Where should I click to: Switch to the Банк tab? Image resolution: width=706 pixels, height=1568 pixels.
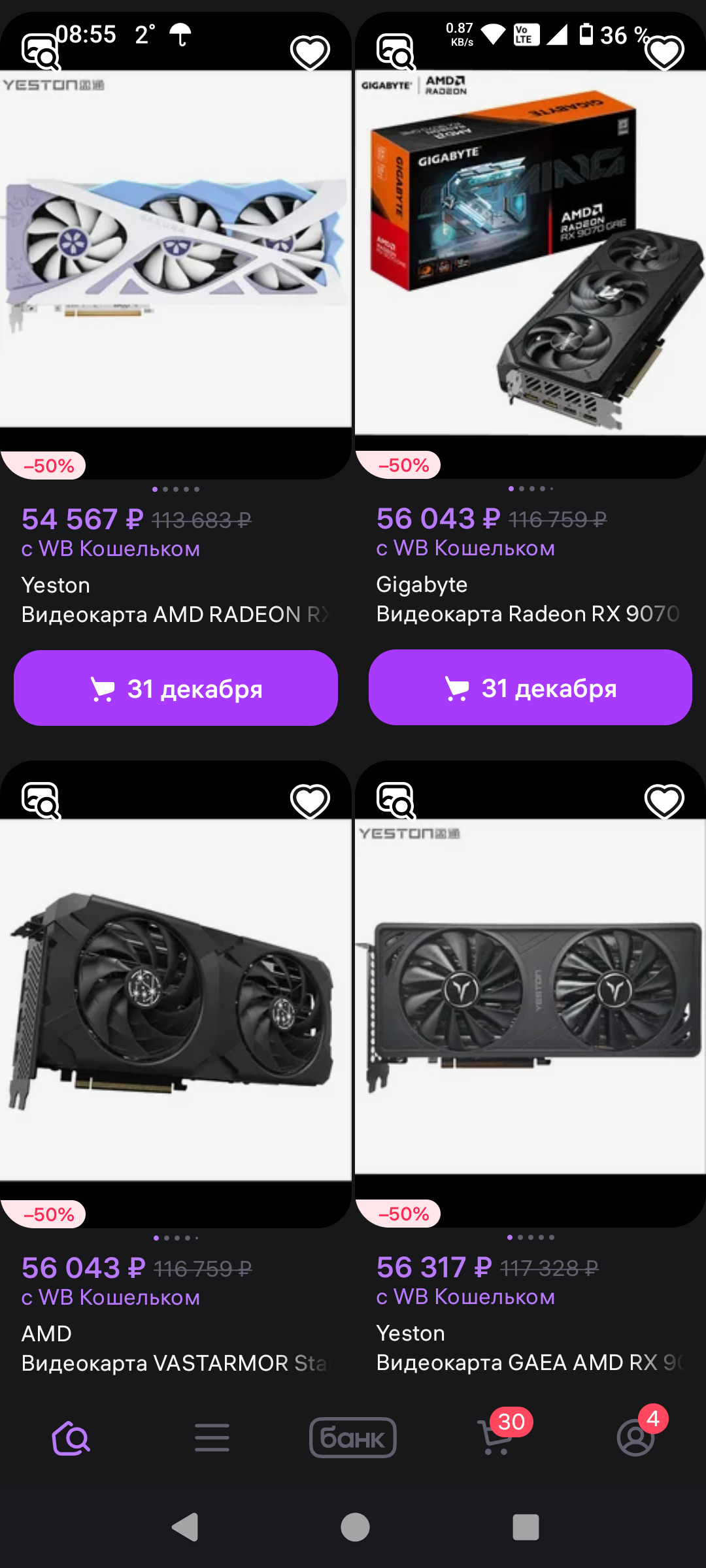click(353, 1438)
